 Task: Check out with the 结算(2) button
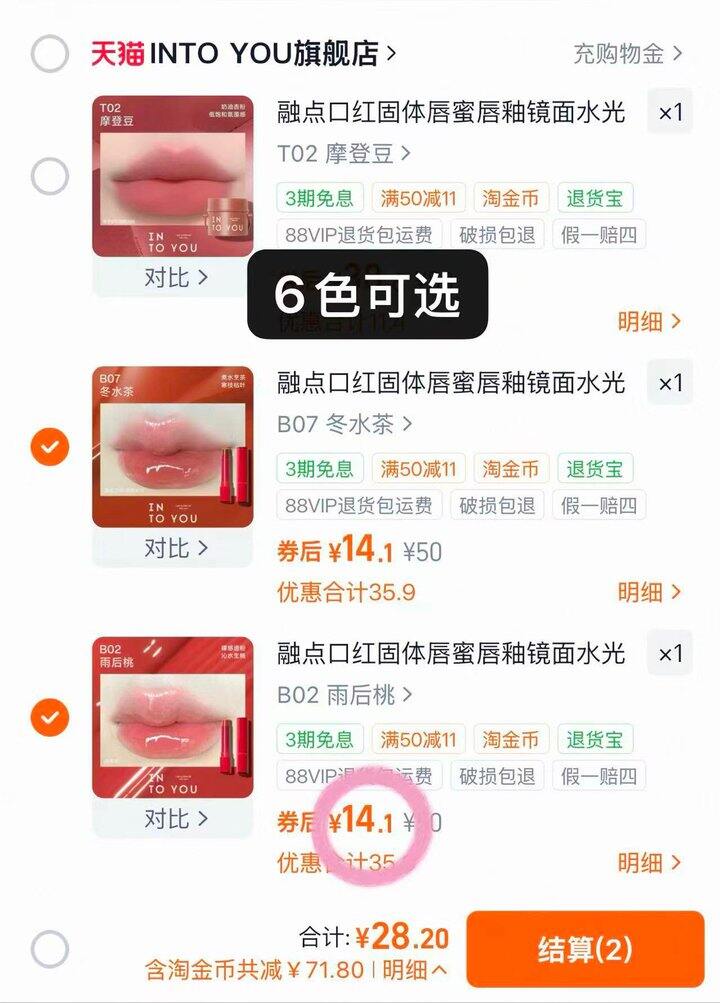(x=585, y=949)
